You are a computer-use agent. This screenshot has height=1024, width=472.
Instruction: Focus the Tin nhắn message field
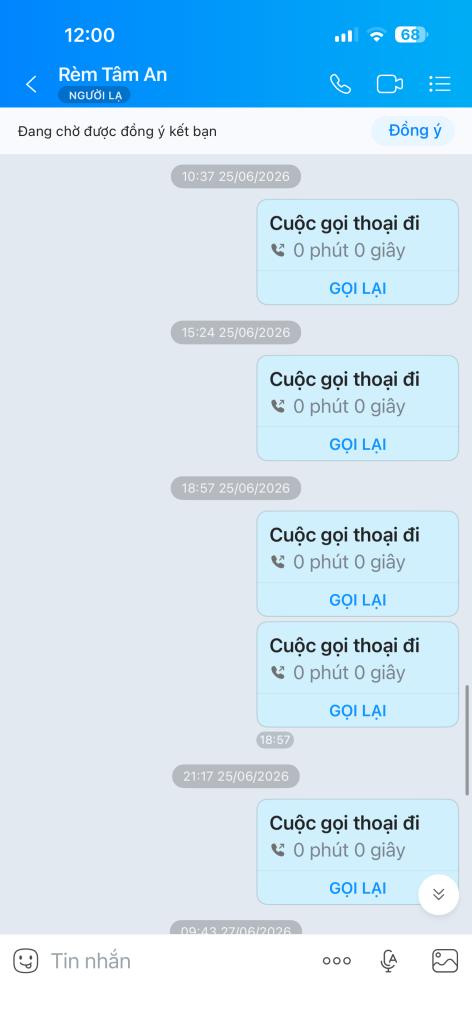coord(176,961)
